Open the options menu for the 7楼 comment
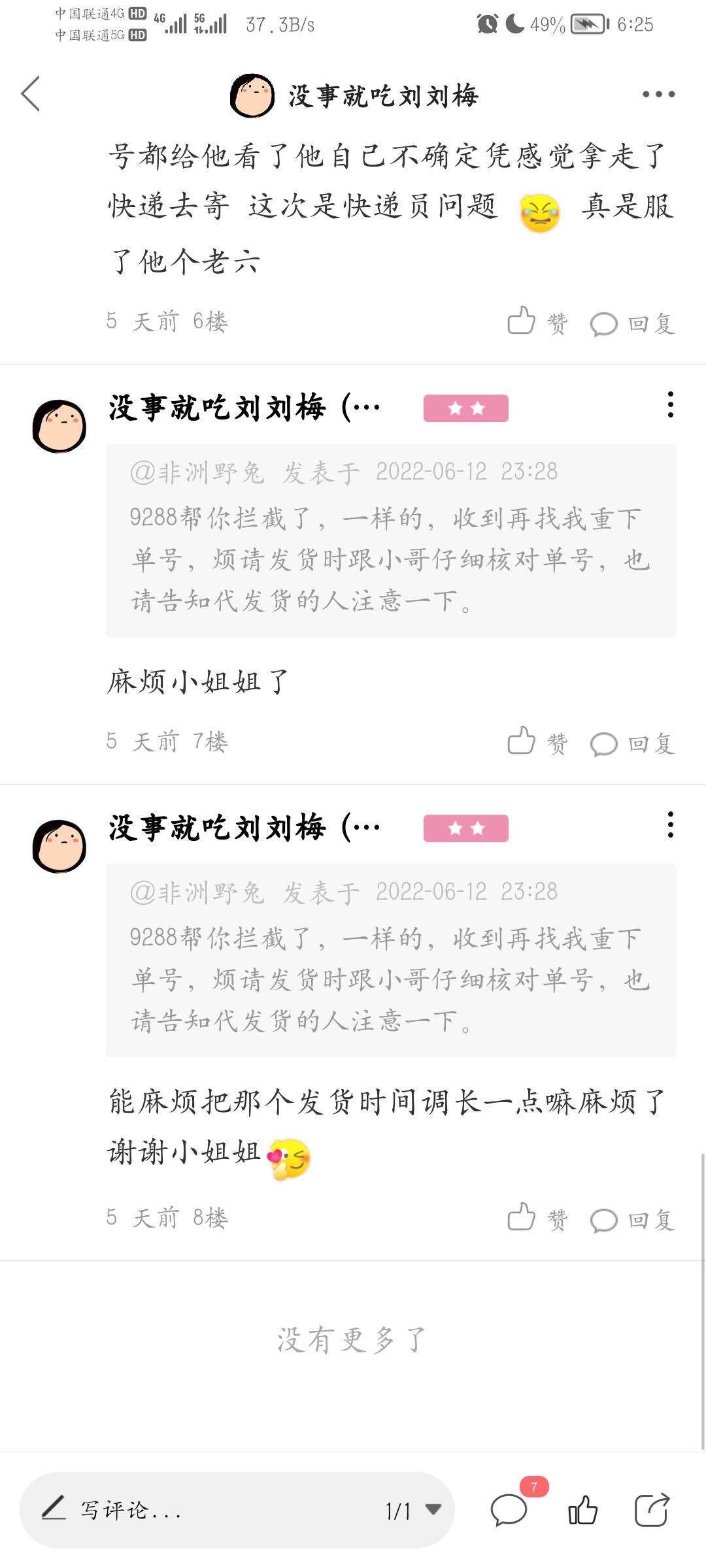Screen dimensions: 706x1568 pos(670,405)
